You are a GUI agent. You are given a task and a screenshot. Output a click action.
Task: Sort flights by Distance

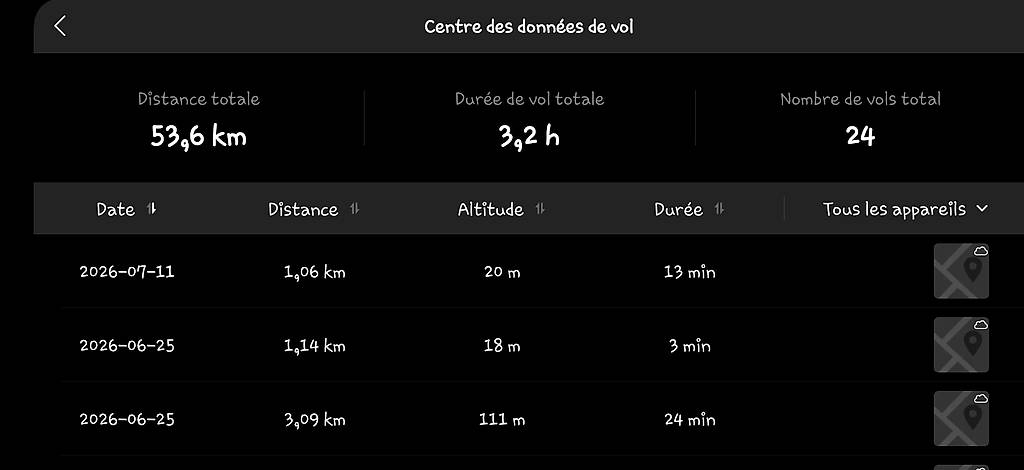(313, 209)
